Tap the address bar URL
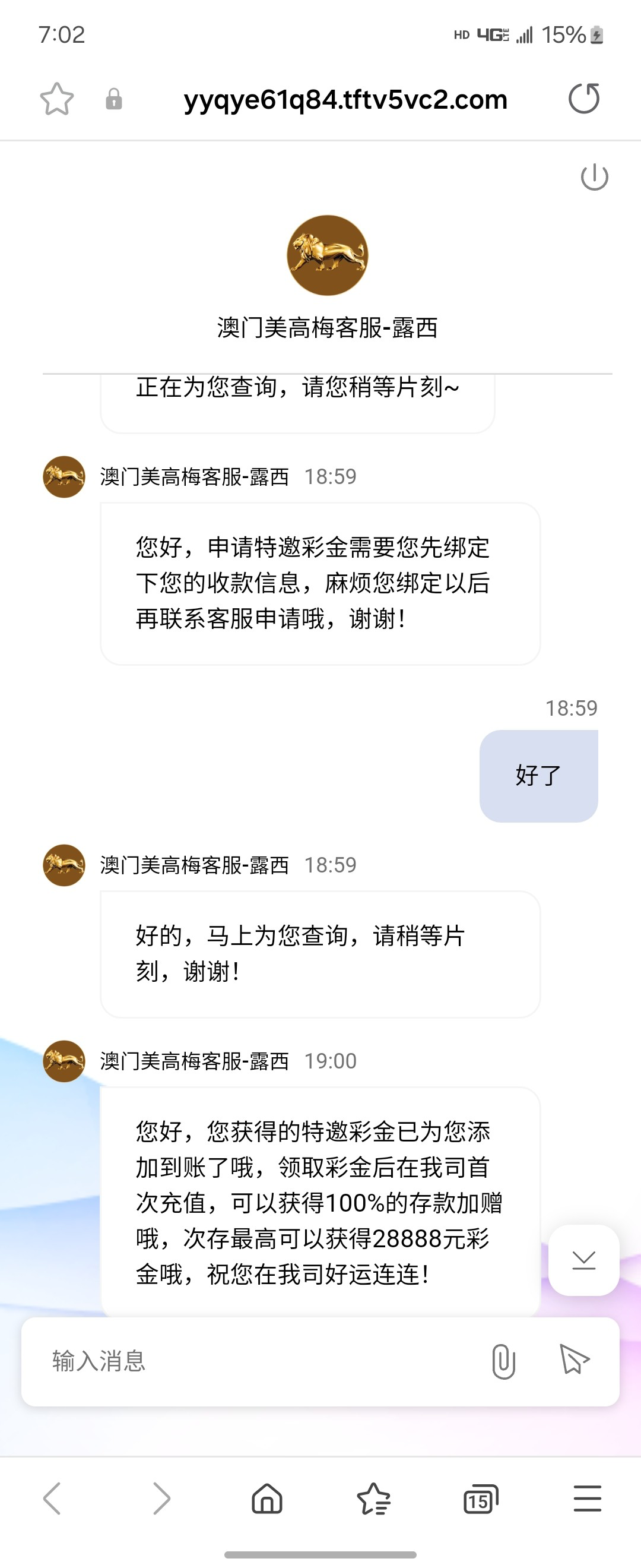Viewport: 641px width, 1568px height. coord(345,99)
